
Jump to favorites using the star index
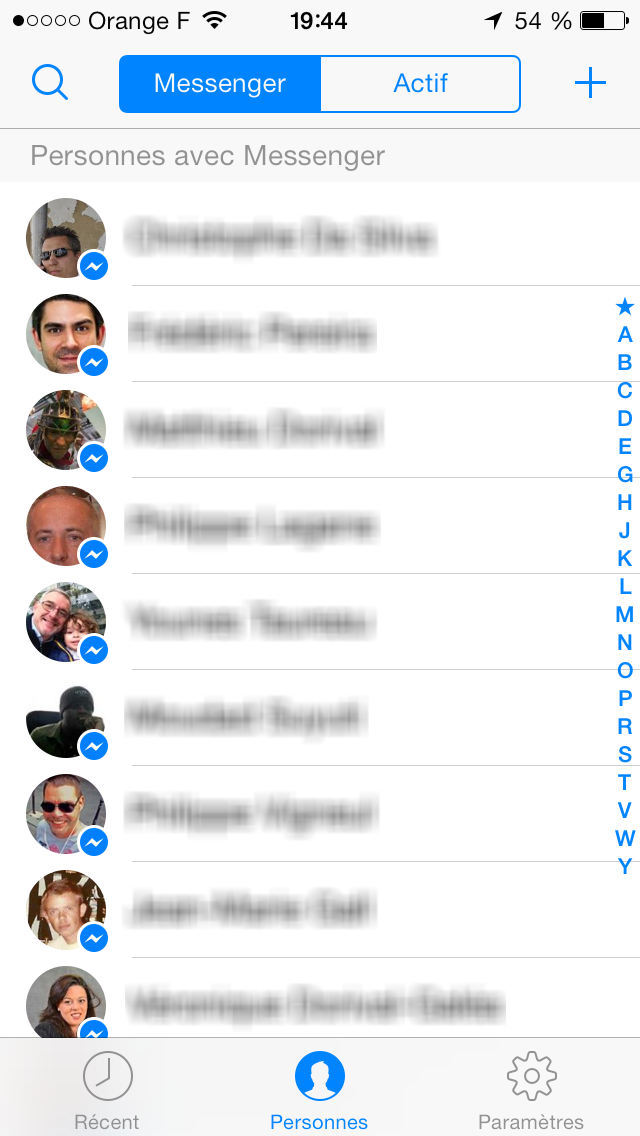coord(625,307)
